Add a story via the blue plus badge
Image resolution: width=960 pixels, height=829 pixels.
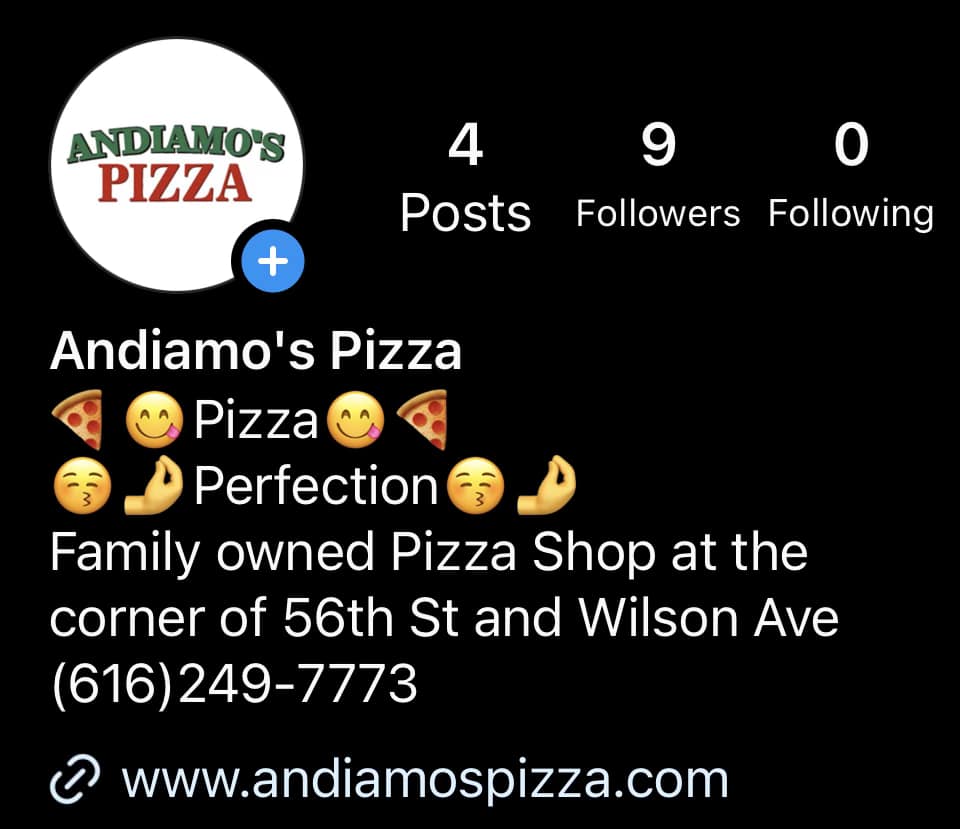coord(273,262)
